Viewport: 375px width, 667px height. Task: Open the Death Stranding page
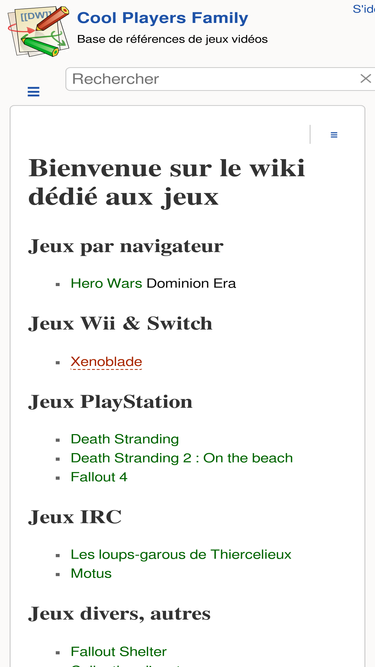[x=125, y=439]
